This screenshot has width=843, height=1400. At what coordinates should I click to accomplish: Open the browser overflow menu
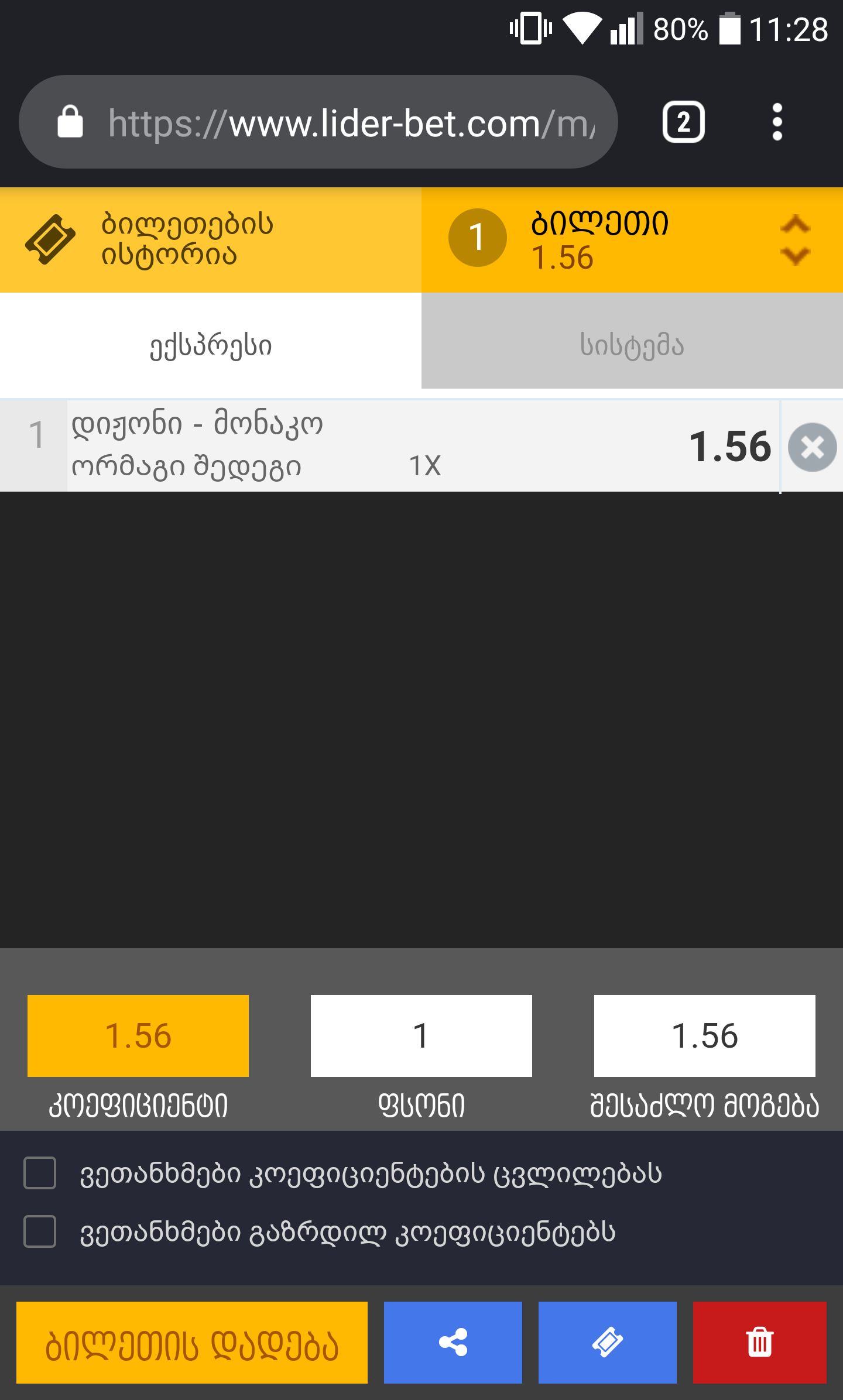click(x=777, y=122)
